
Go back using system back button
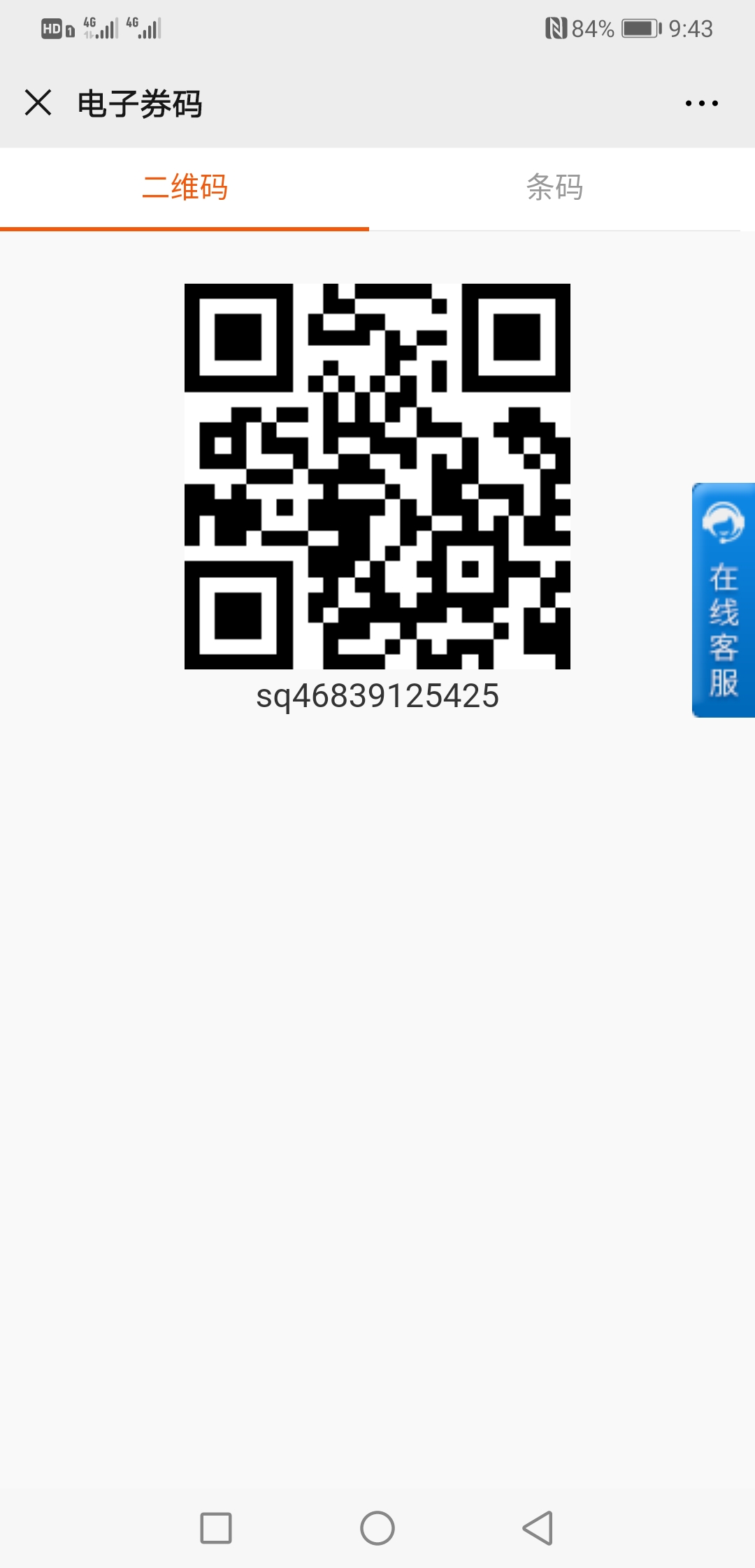[538, 1528]
